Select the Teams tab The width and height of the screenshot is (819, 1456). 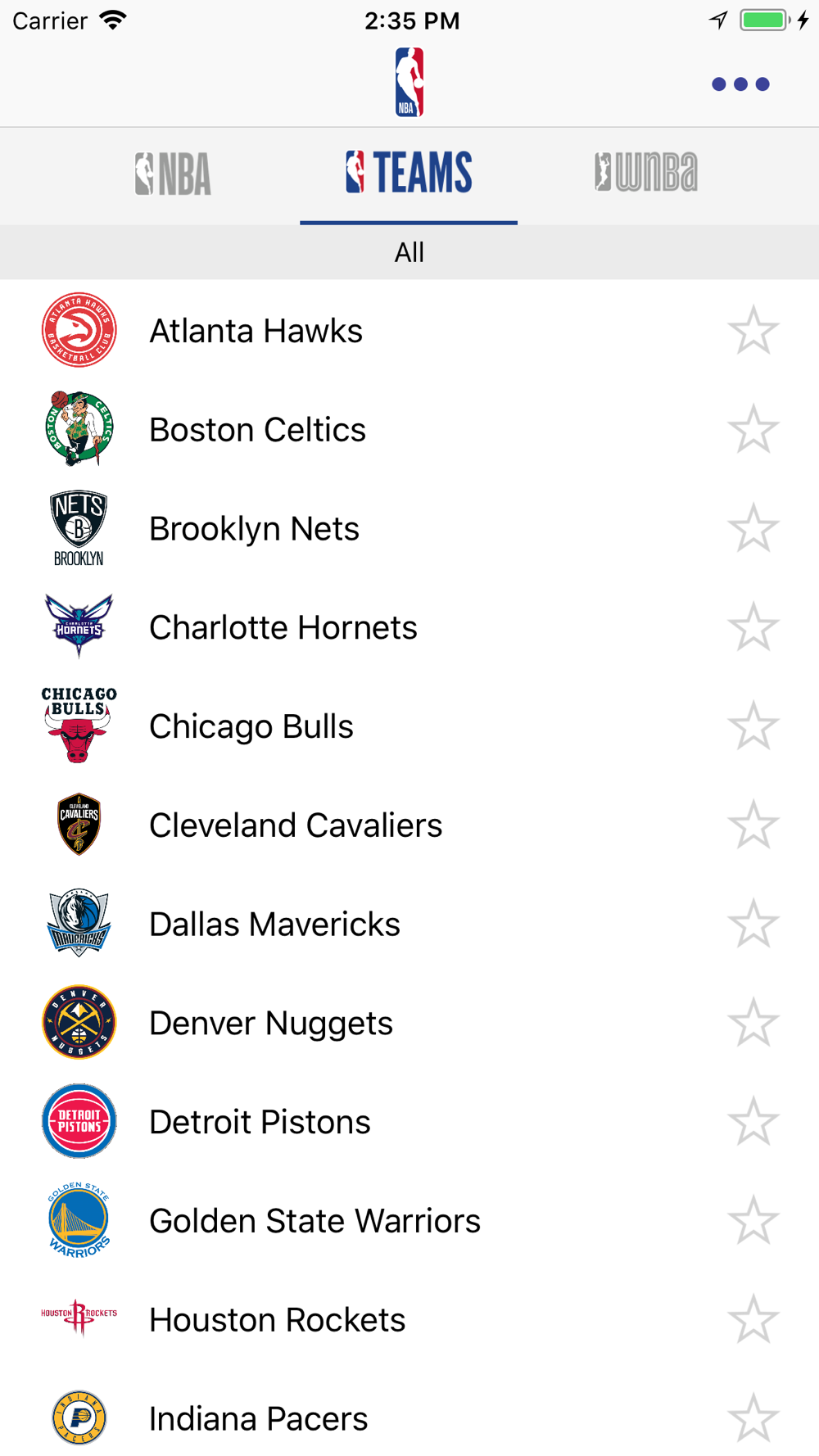(409, 173)
